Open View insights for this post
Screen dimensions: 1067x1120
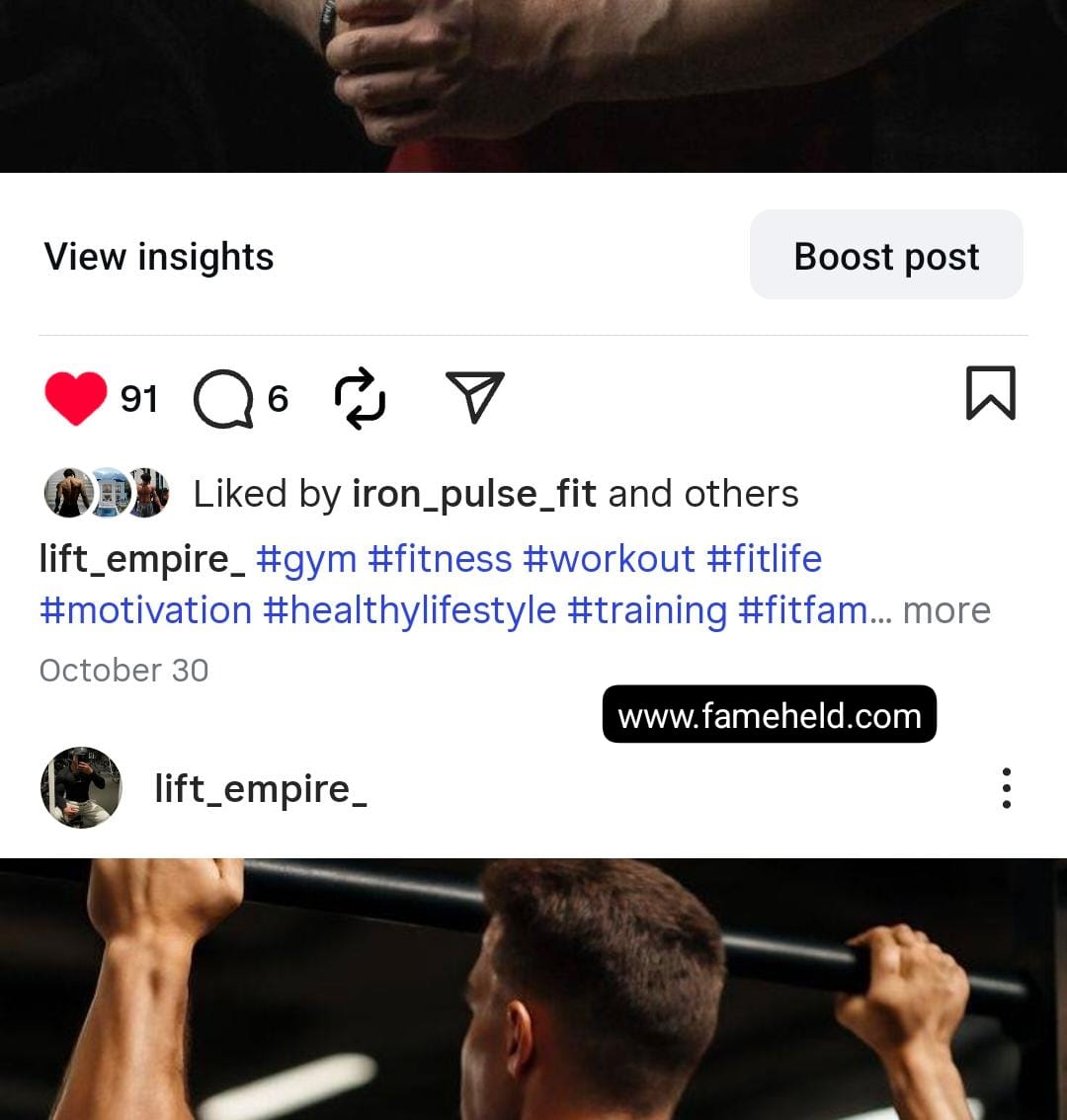pyautogui.click(x=159, y=257)
